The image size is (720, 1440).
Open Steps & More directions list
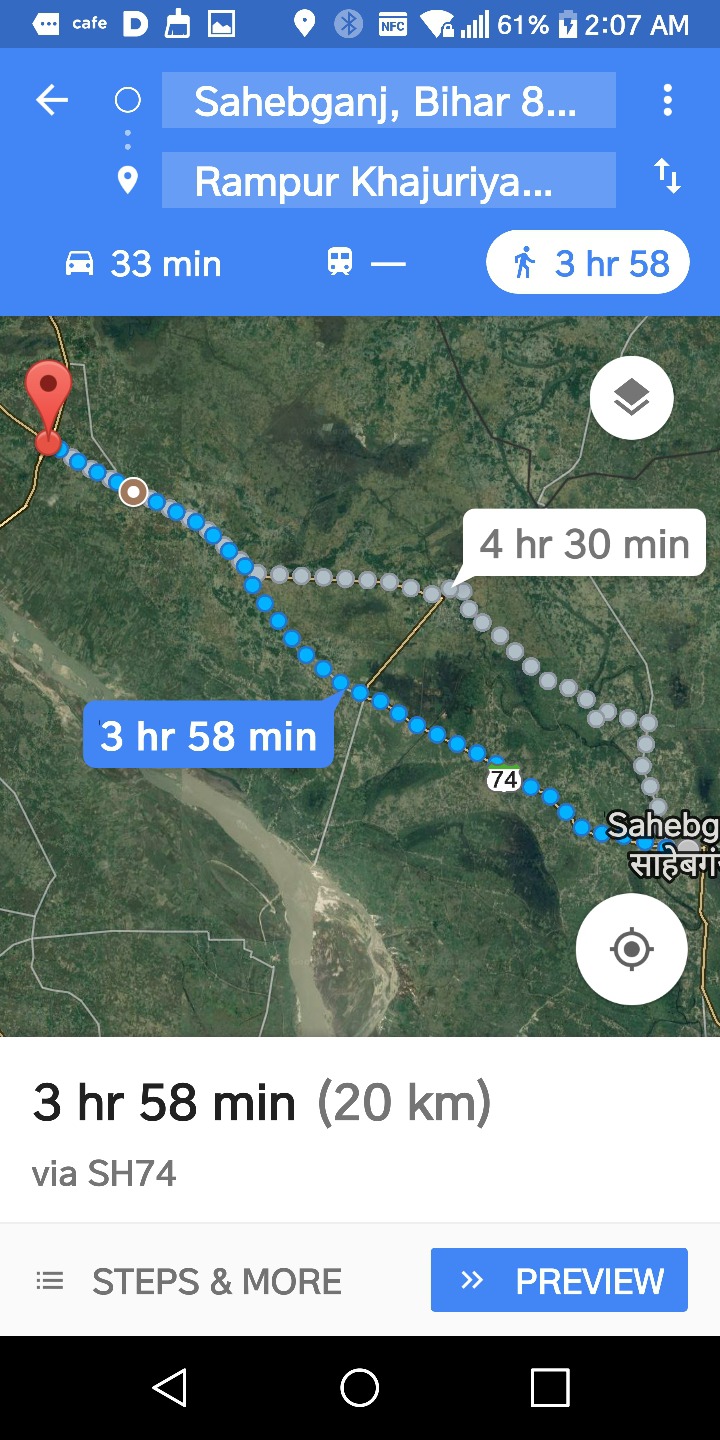[190, 1281]
